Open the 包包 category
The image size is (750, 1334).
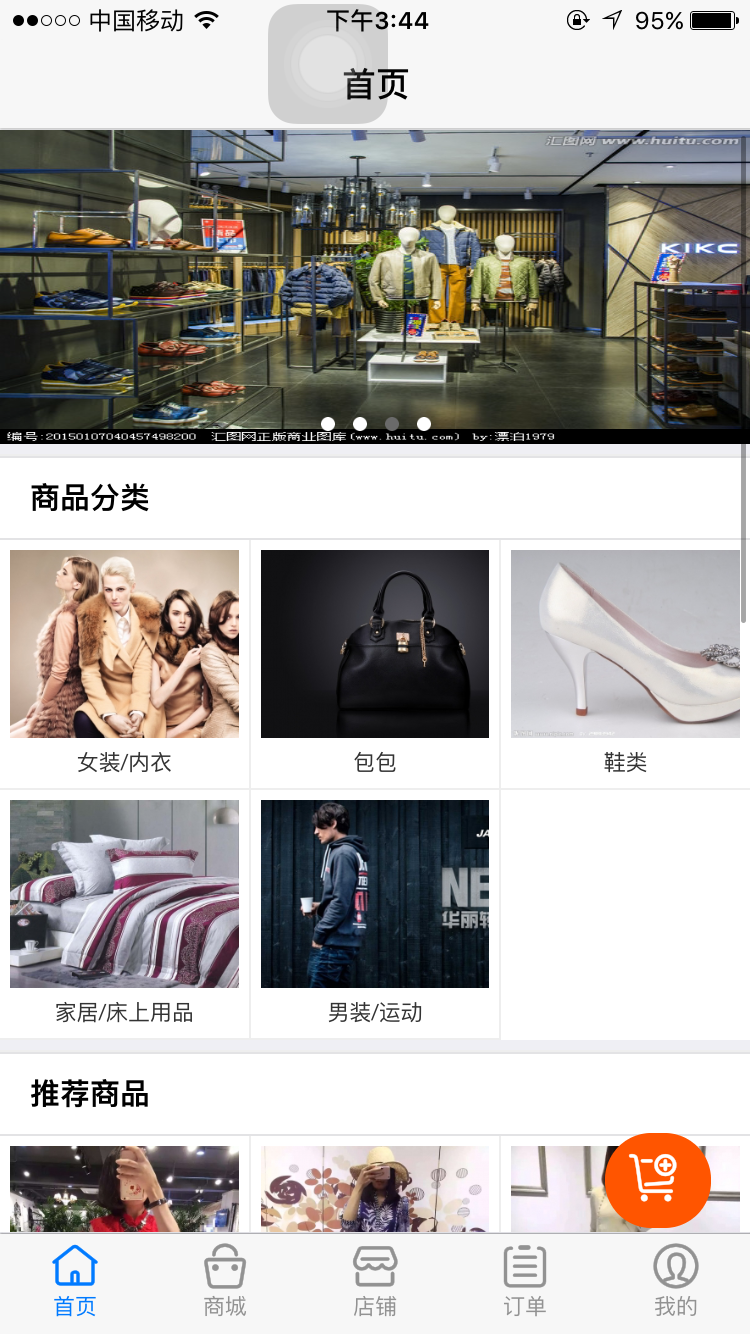(375, 664)
